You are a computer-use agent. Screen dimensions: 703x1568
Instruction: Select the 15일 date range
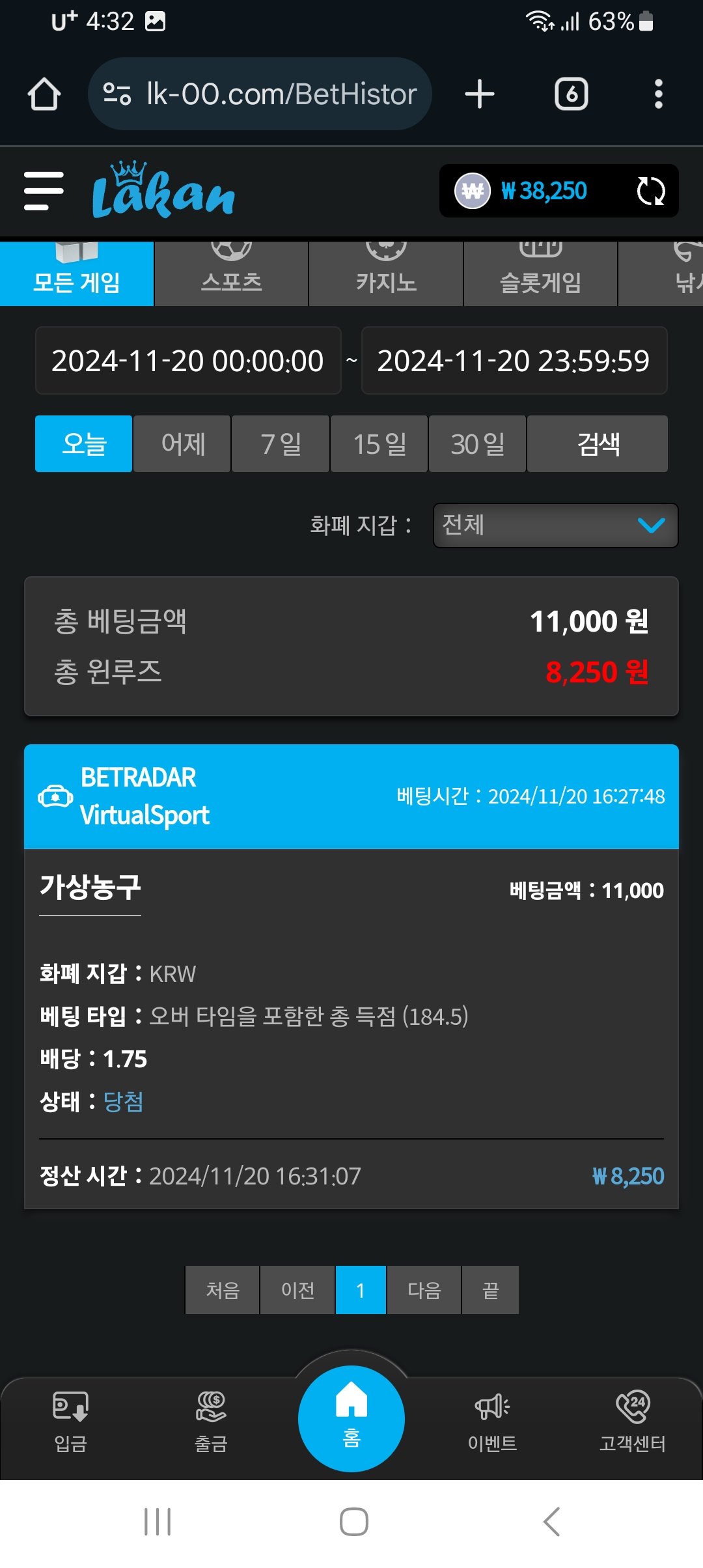[x=379, y=444]
